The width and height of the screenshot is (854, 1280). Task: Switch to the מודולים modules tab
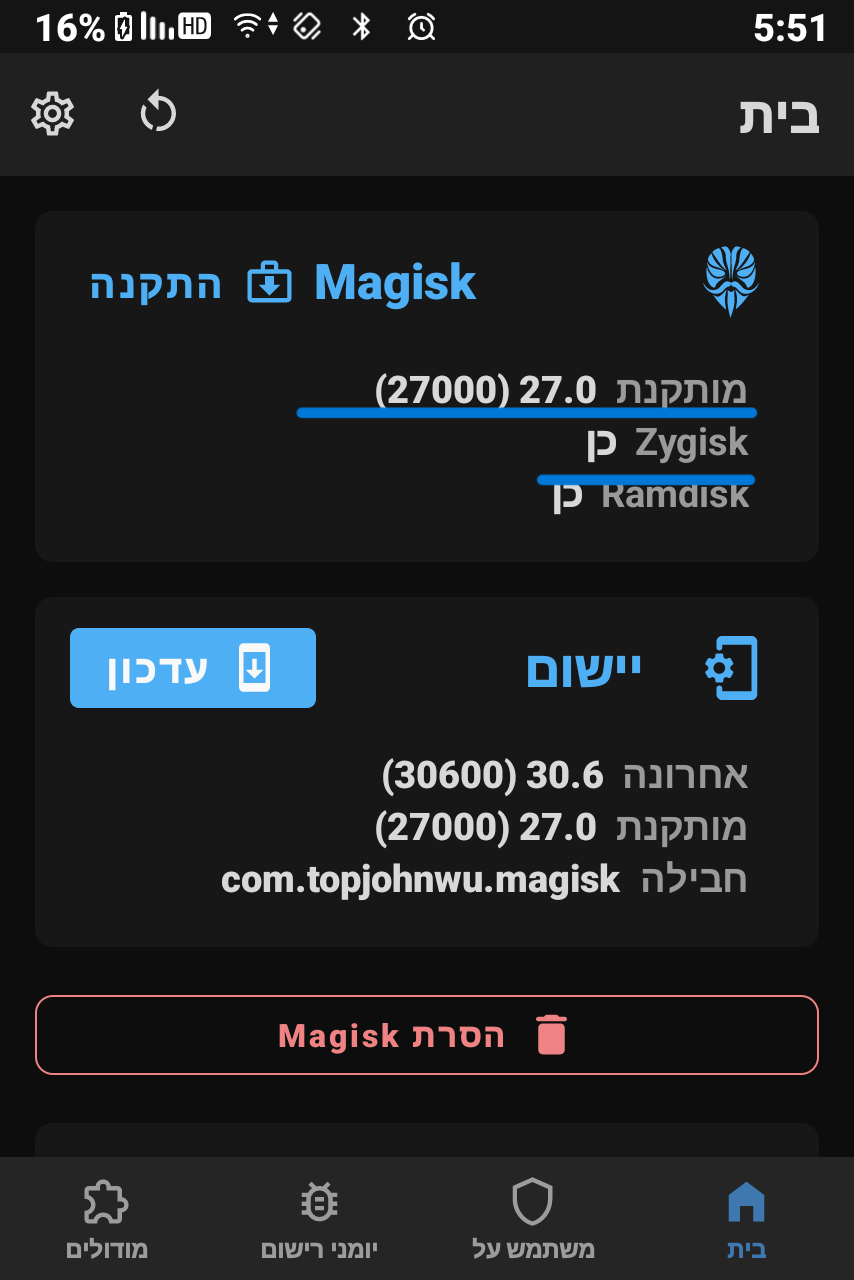(106, 1220)
